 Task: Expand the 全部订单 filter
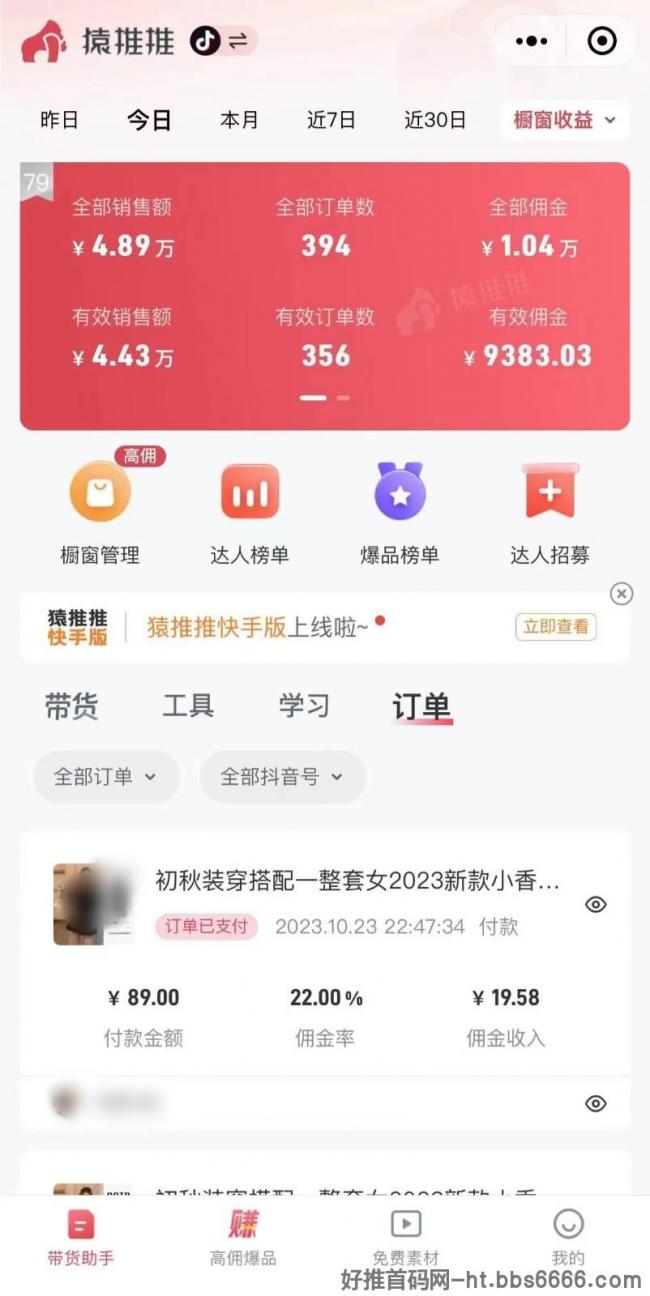106,776
